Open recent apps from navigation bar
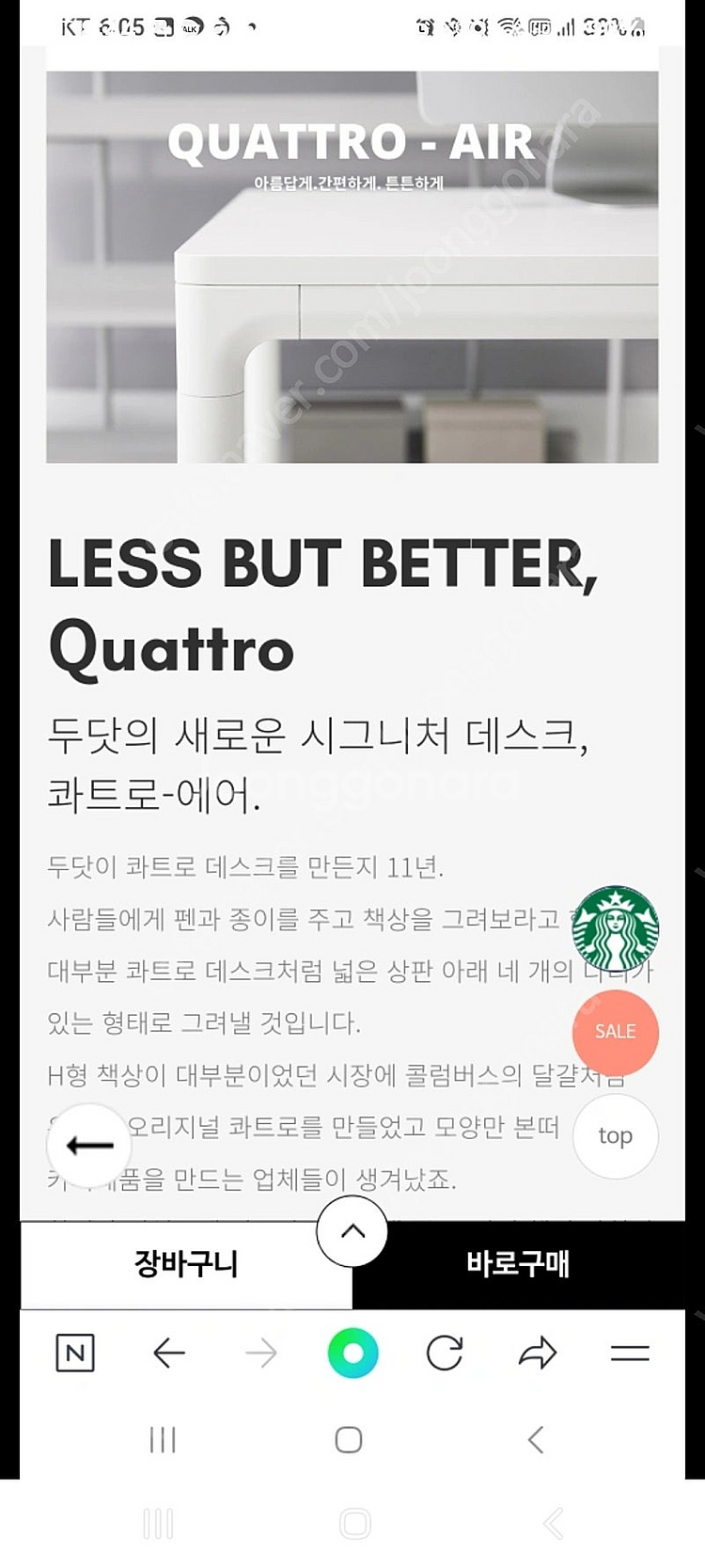This screenshot has height=1568, width=705. click(163, 1439)
